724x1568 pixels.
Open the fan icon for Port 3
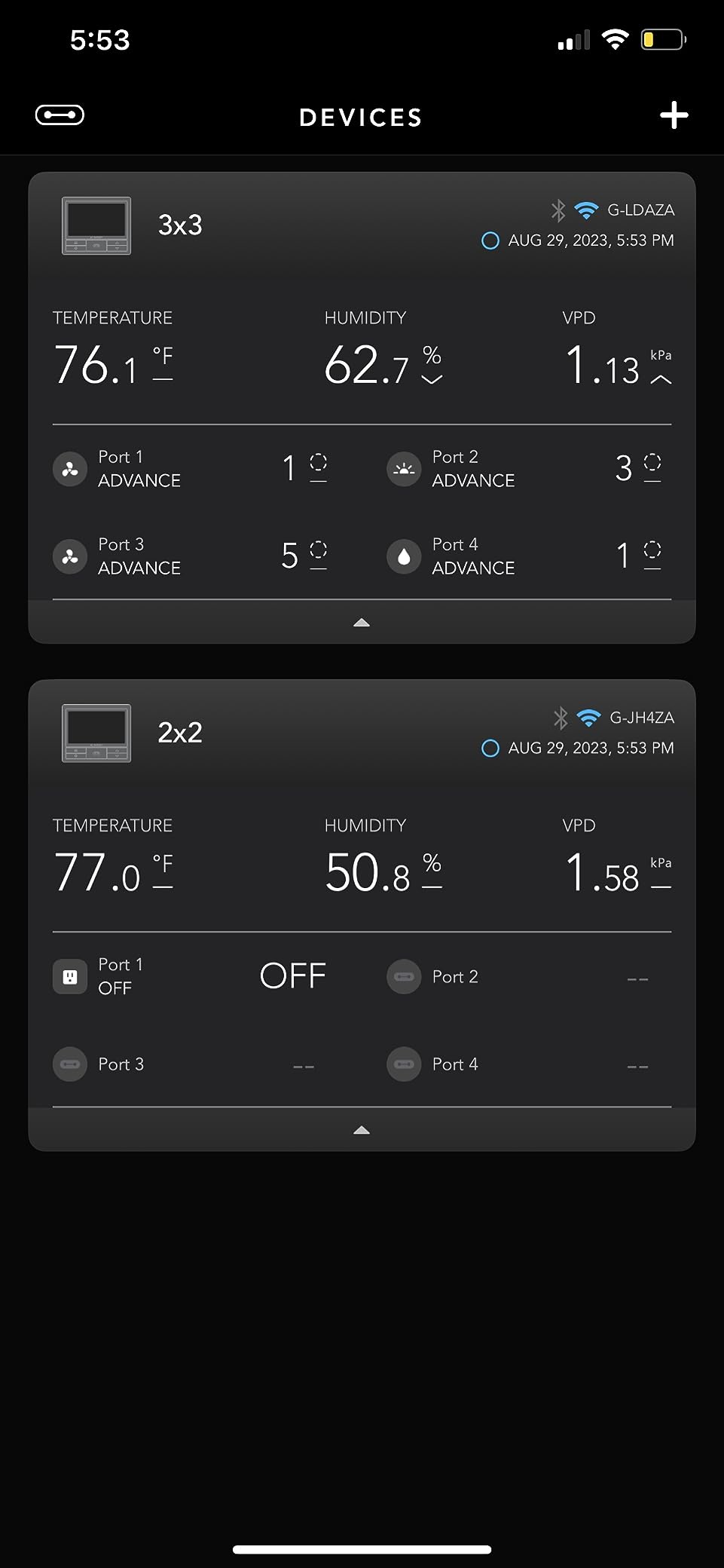click(69, 556)
